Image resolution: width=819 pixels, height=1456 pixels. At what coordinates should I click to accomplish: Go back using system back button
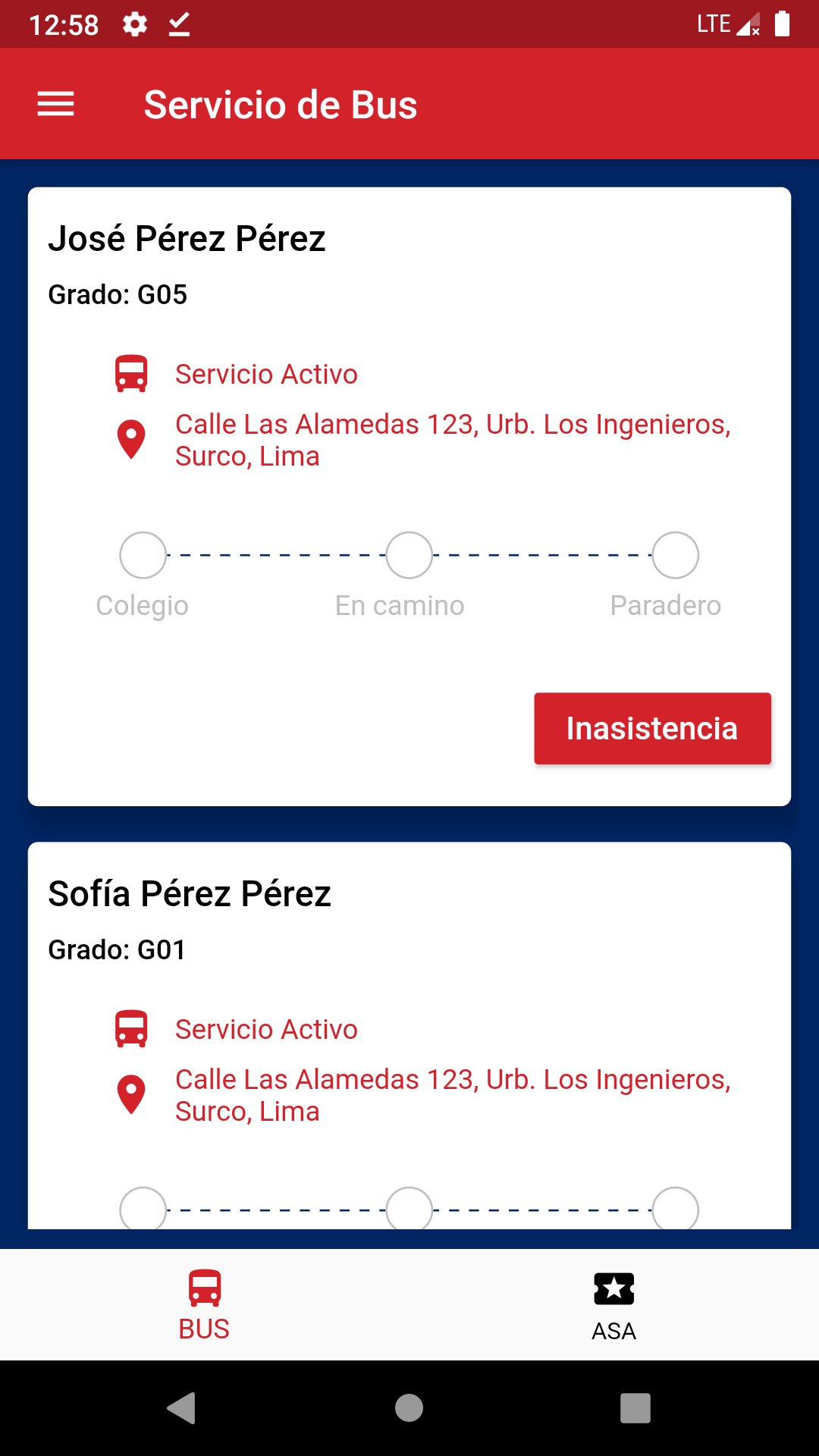pyautogui.click(x=182, y=1408)
